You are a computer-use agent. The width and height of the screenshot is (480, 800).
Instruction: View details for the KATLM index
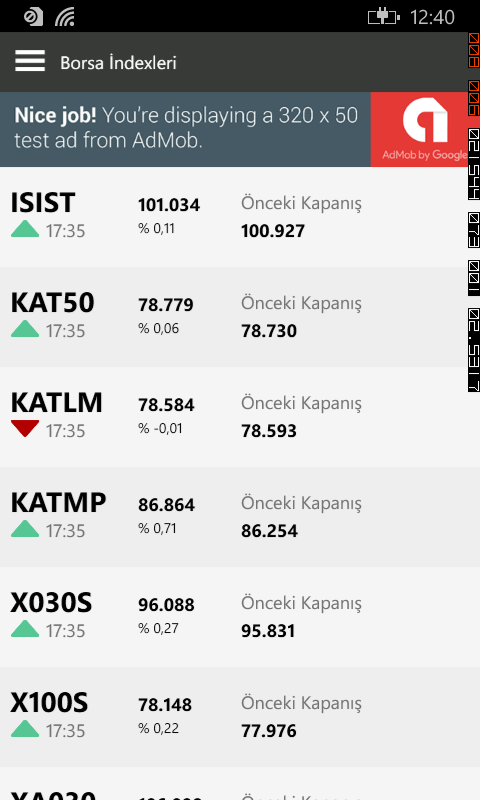tap(240, 417)
